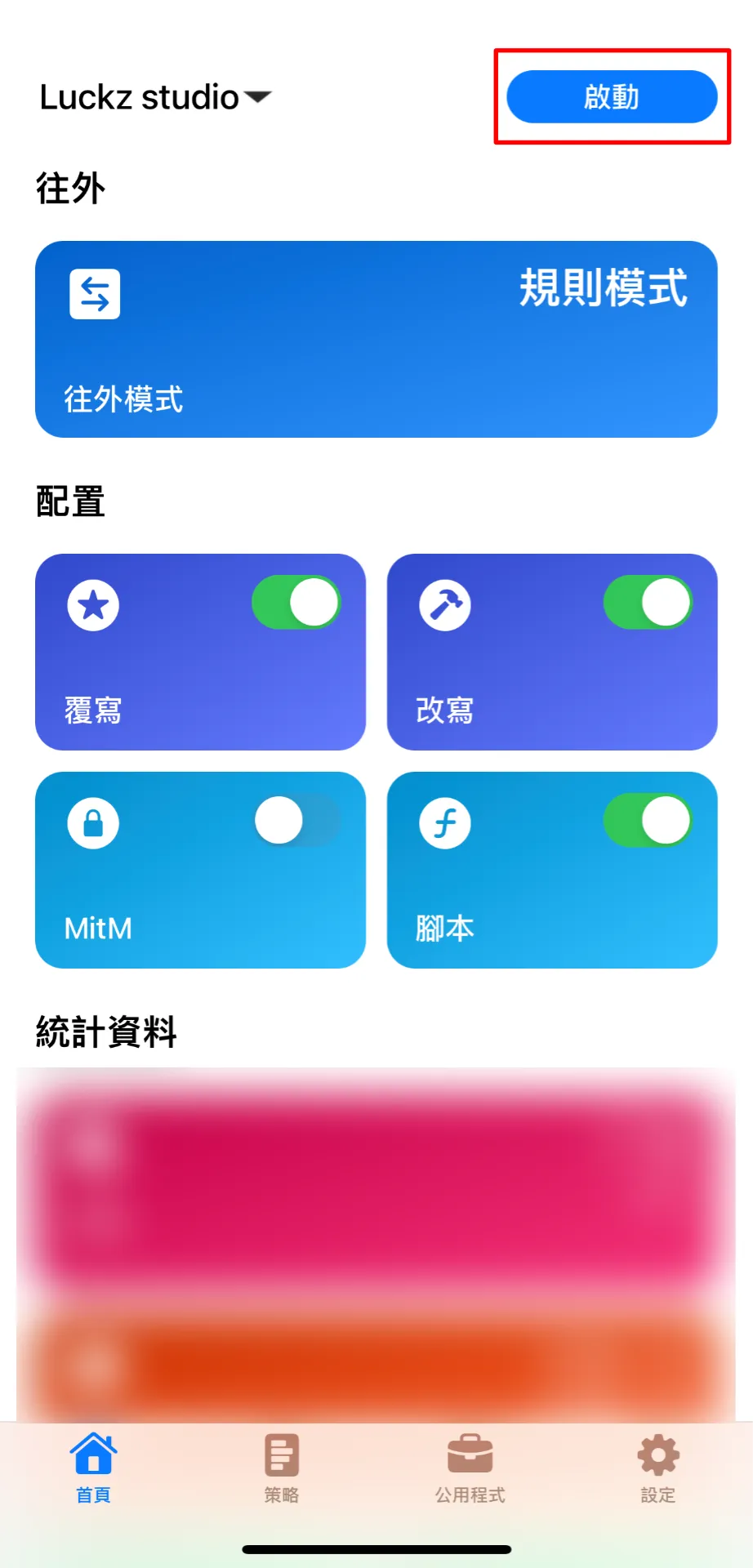Tap the 啟動 start button

[612, 96]
